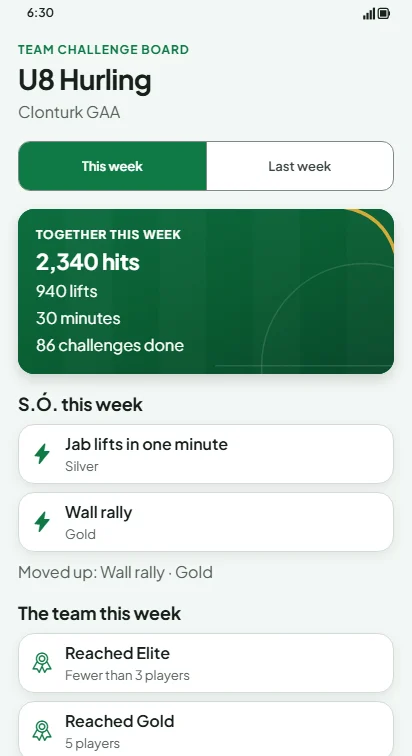The height and width of the screenshot is (756, 412).
Task: Switch to the Last week tab
Action: click(300, 166)
